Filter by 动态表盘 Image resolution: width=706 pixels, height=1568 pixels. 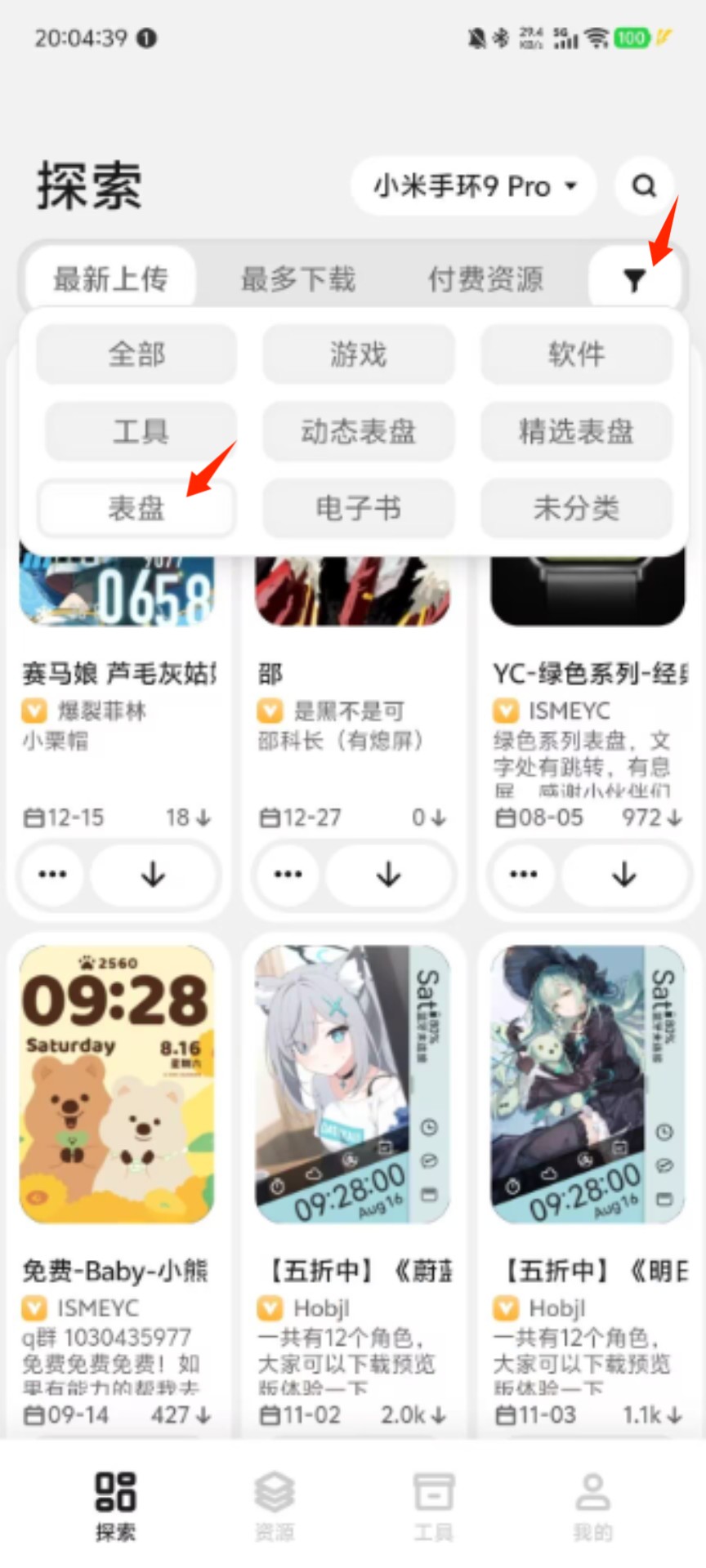358,431
